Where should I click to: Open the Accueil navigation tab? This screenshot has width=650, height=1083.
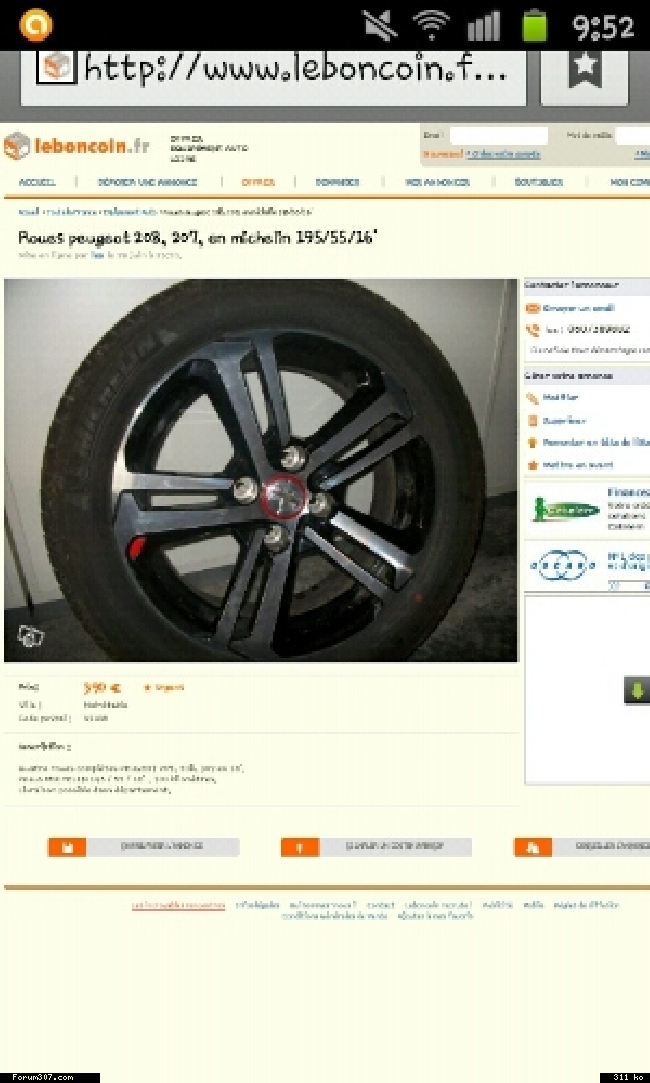click(x=37, y=182)
